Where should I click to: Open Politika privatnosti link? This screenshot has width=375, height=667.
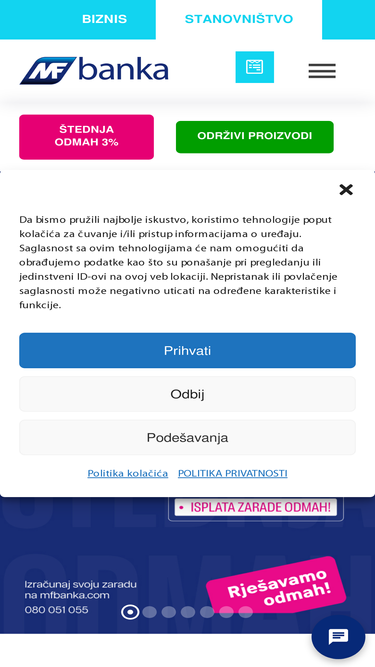(233, 473)
